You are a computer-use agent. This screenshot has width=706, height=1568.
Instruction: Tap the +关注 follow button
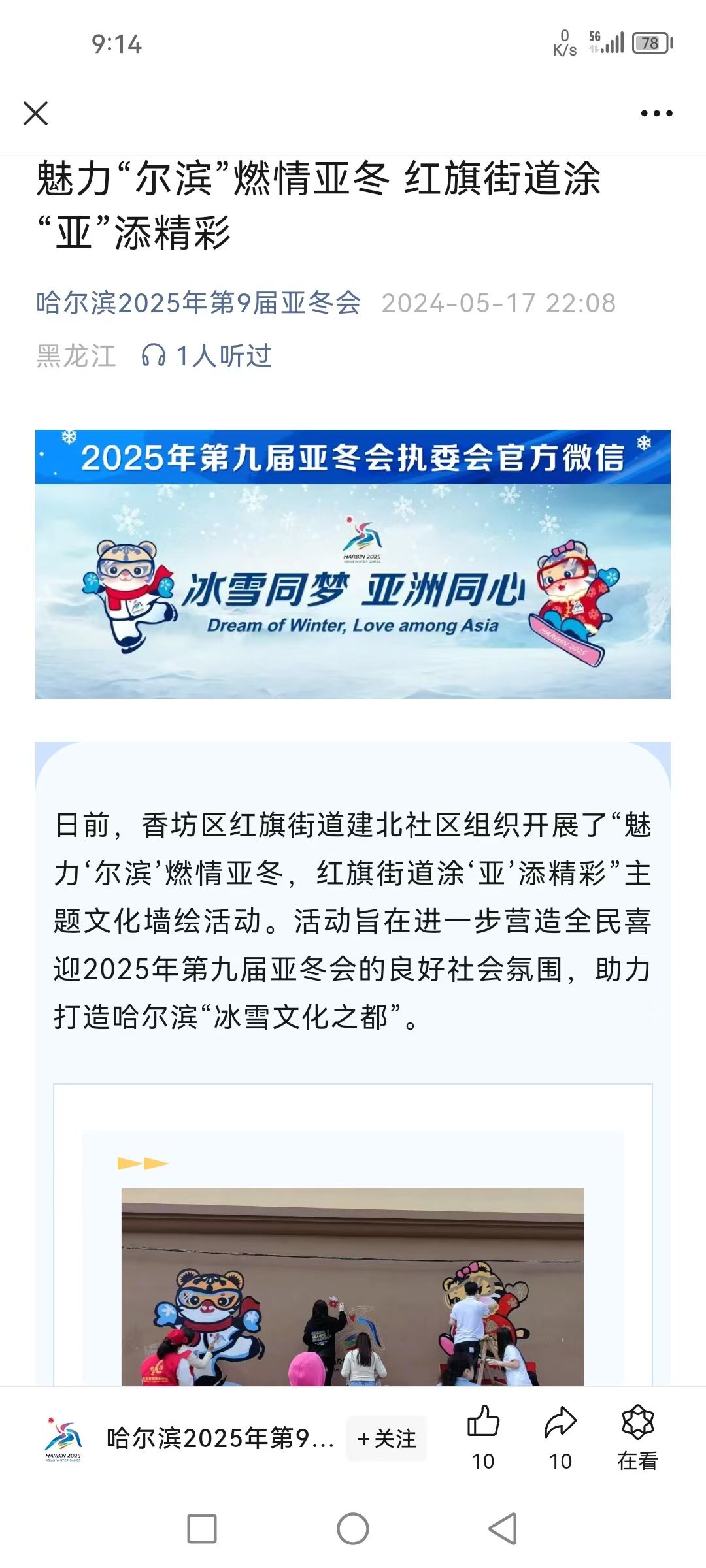386,1439
